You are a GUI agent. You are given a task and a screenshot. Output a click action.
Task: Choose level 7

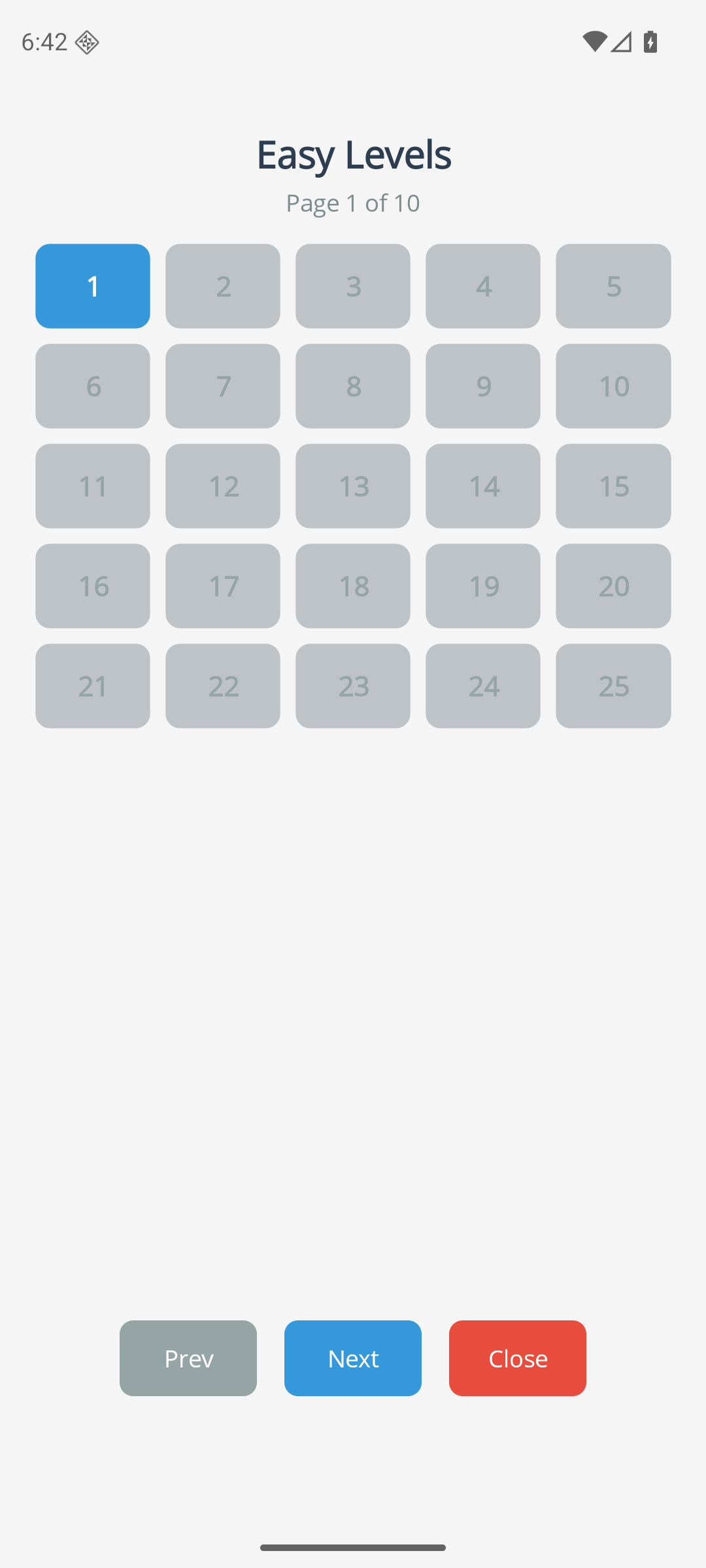tap(223, 386)
